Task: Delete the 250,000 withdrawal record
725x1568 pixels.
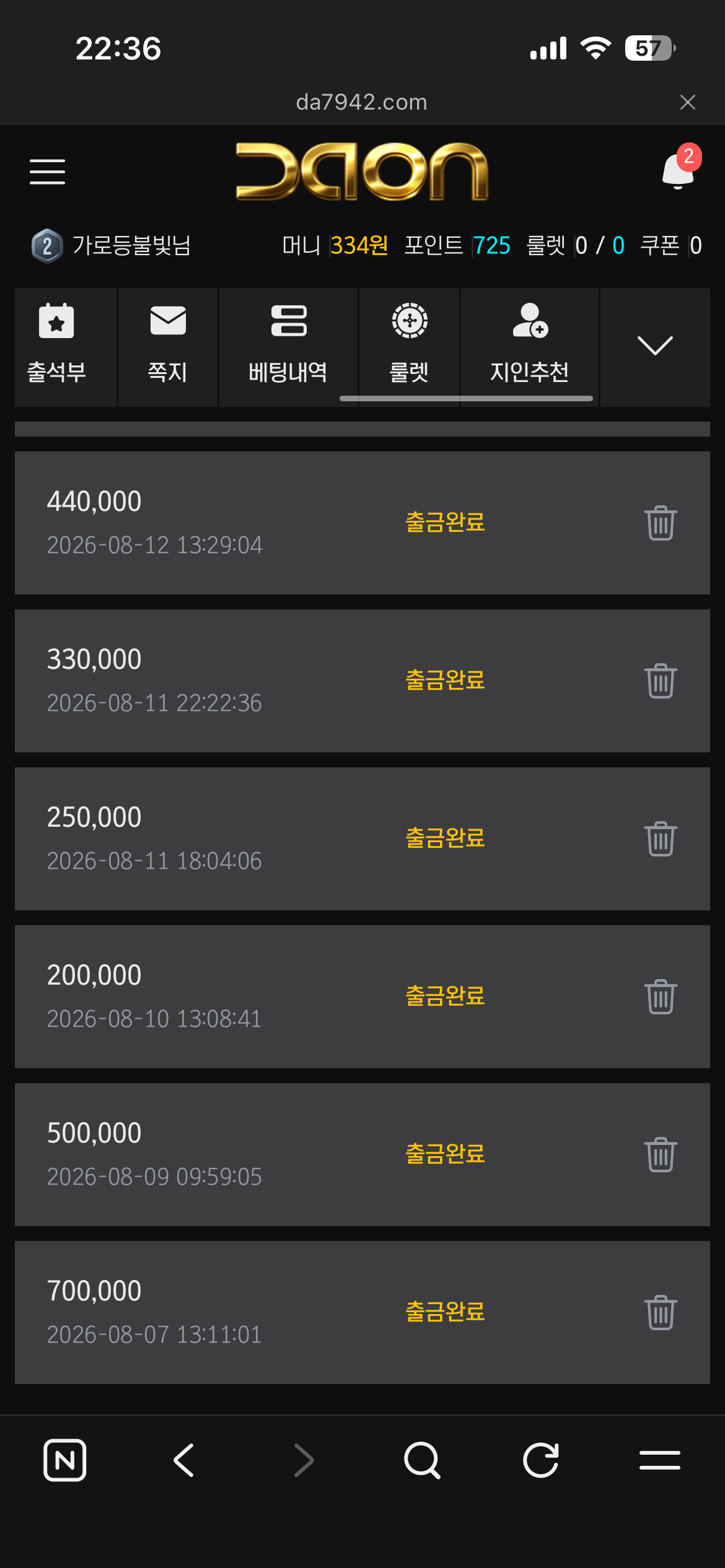Action: click(661, 838)
